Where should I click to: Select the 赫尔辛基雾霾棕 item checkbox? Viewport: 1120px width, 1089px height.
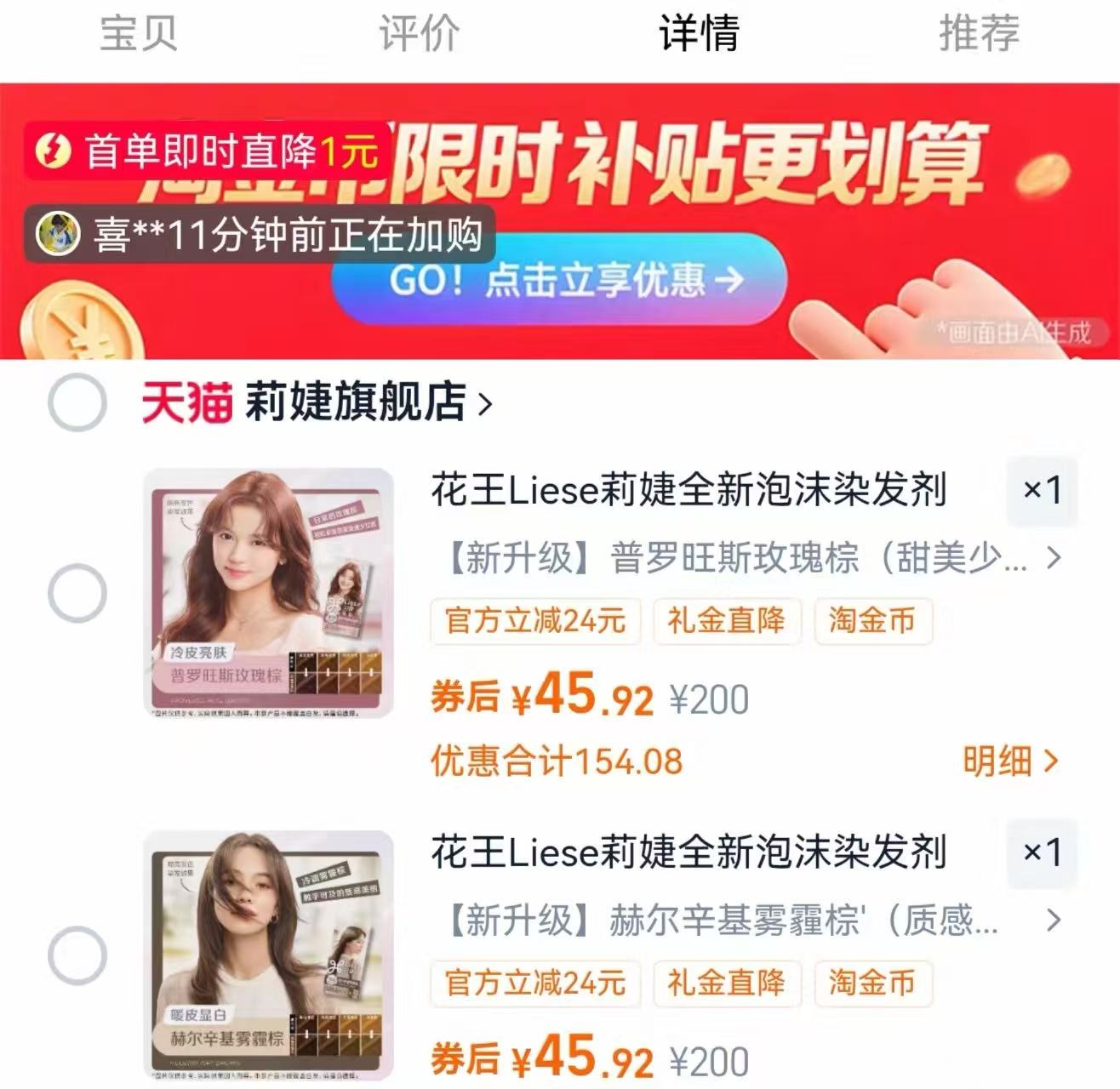77,955
